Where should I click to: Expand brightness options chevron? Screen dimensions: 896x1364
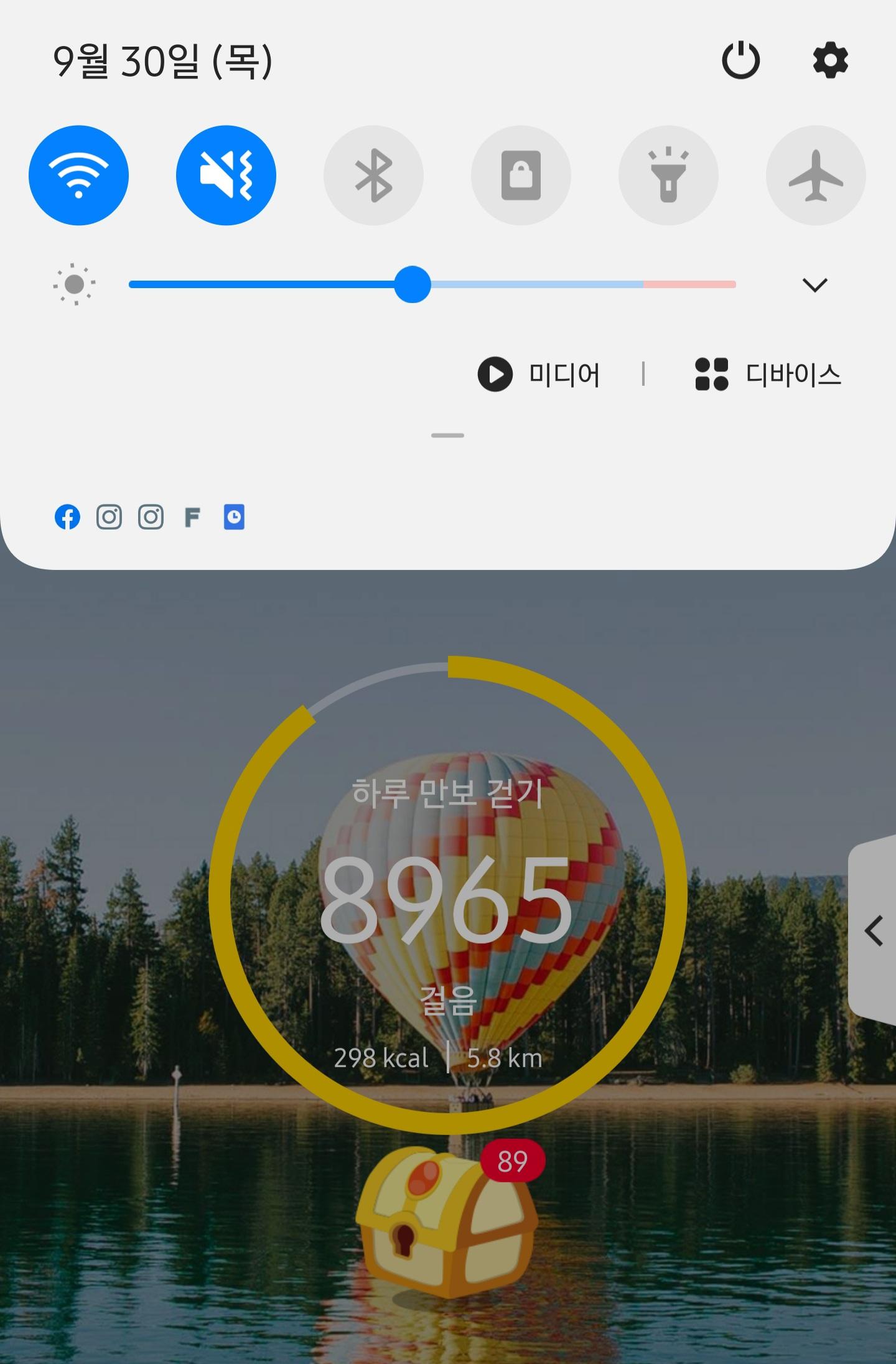pos(814,285)
